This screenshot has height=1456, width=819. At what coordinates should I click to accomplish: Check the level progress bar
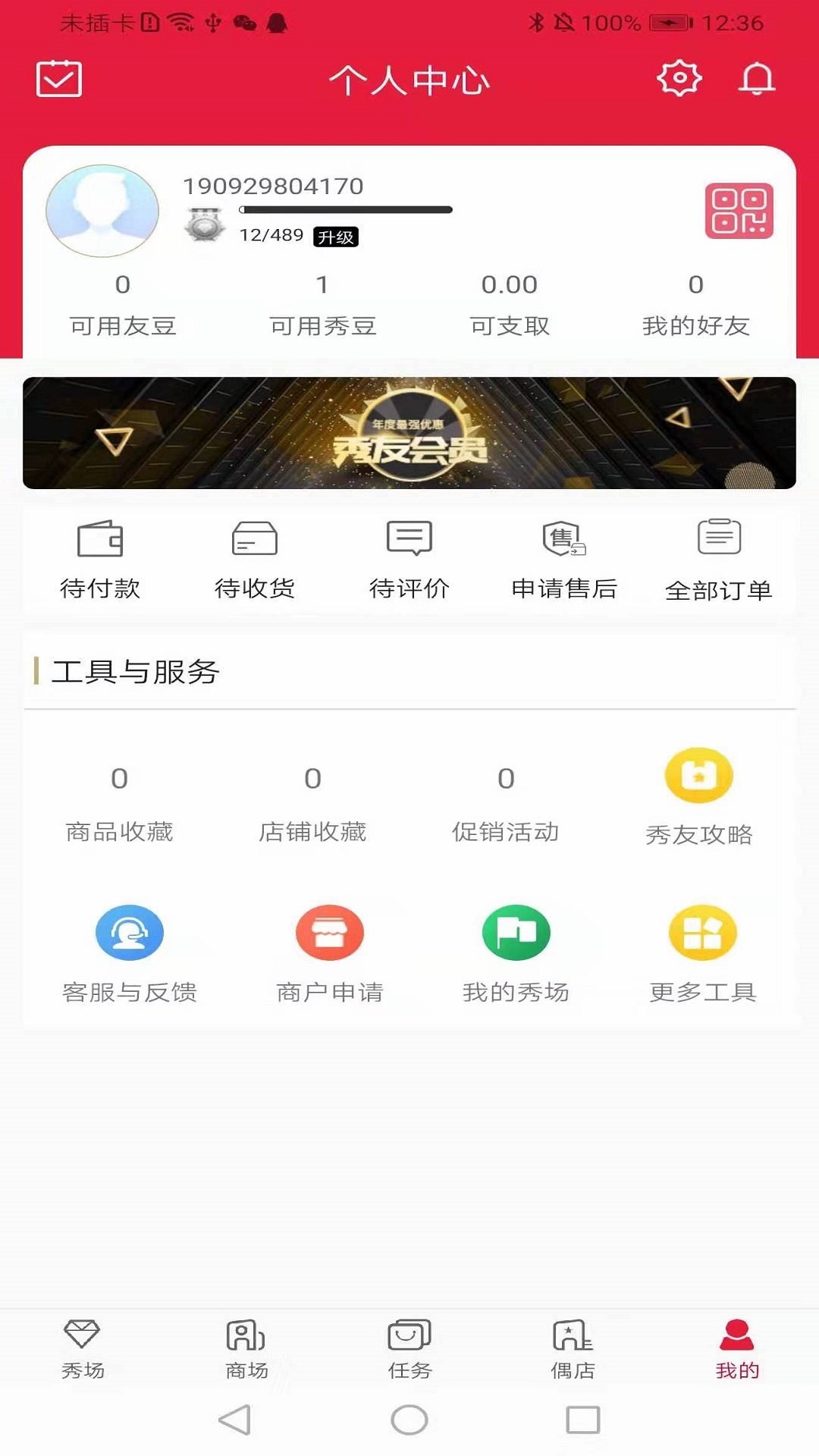click(x=345, y=210)
